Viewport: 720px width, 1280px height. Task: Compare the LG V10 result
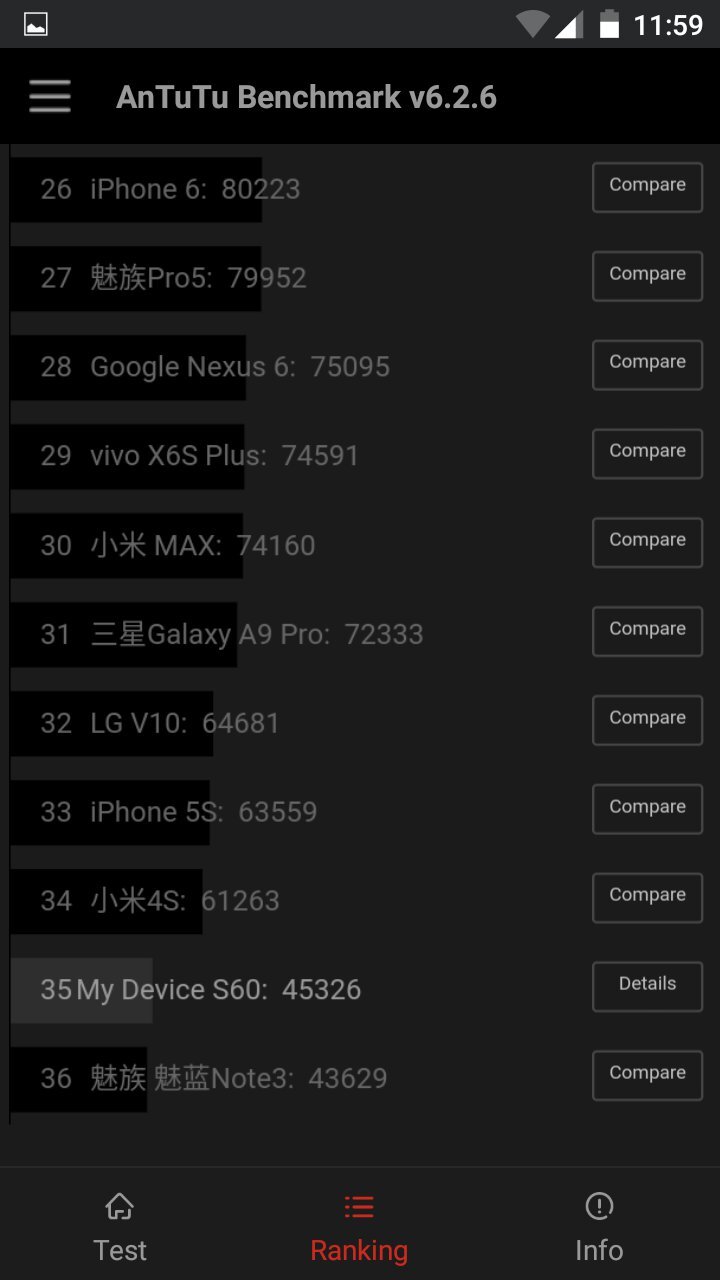pyautogui.click(x=647, y=720)
